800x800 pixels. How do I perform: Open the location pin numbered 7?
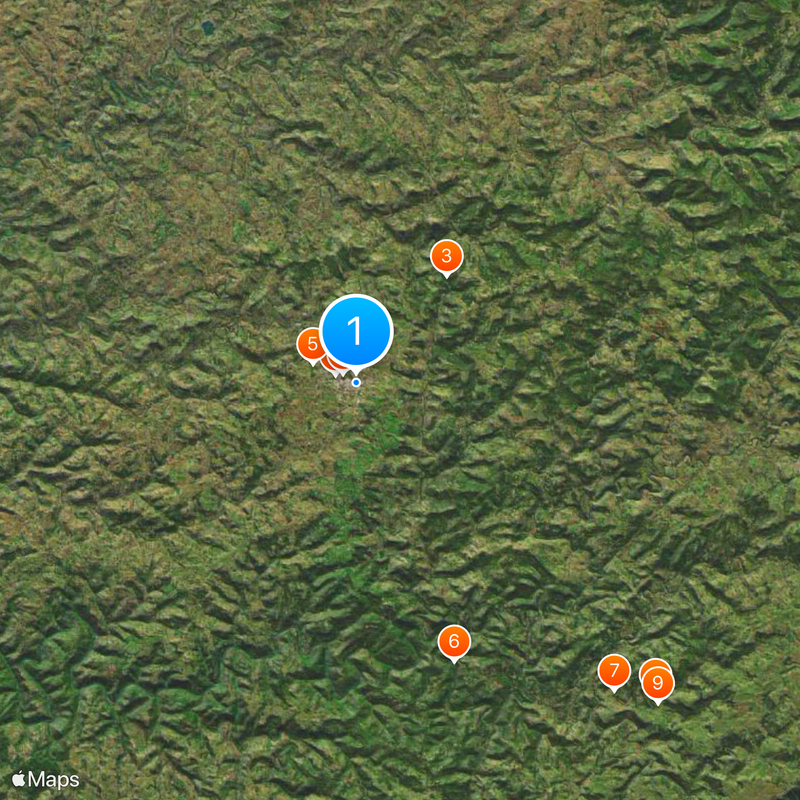[614, 671]
